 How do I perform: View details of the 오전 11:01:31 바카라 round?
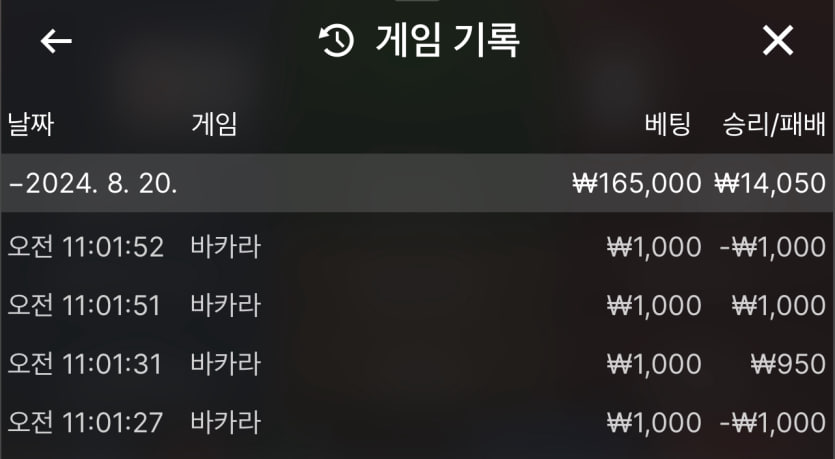point(416,364)
